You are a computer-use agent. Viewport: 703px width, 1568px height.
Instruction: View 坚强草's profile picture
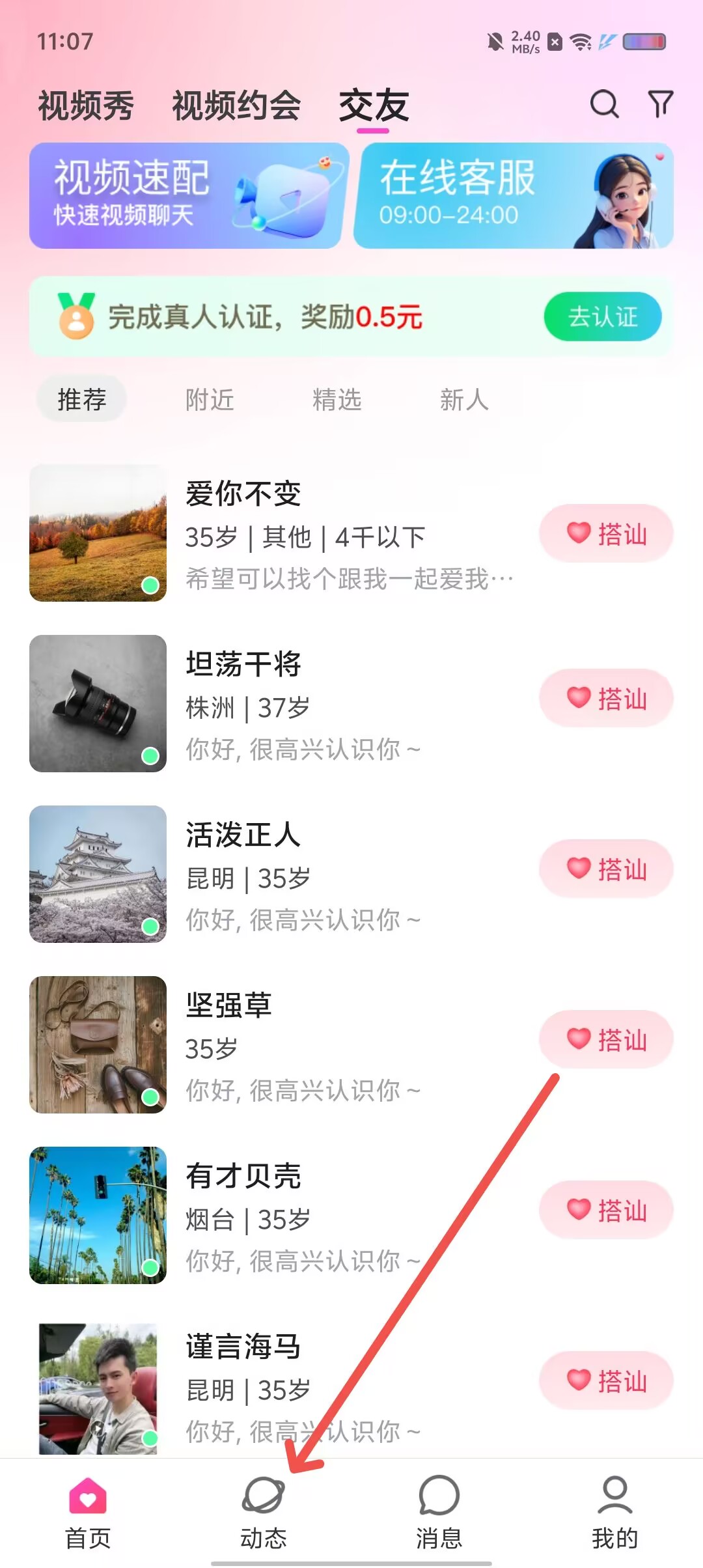pyautogui.click(x=98, y=1044)
